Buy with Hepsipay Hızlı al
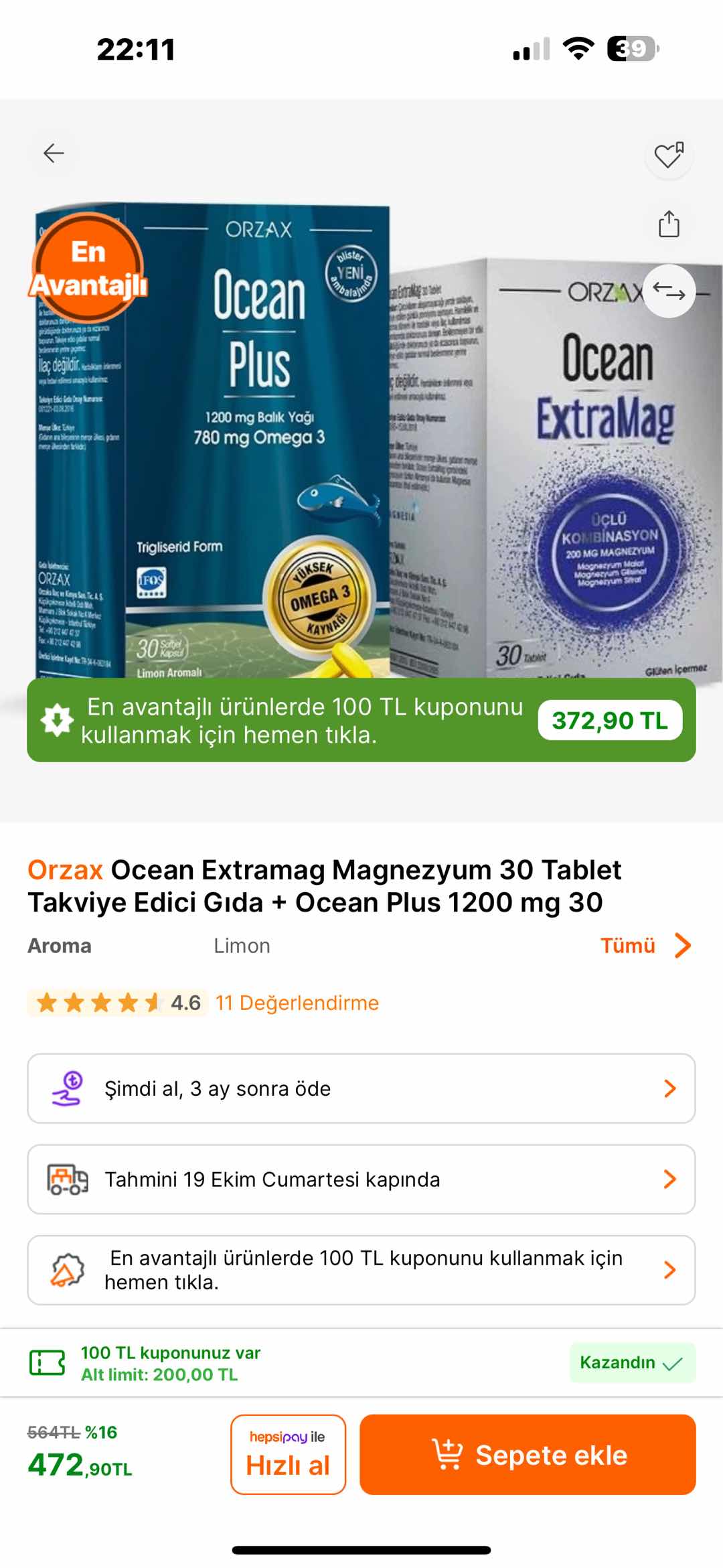 tap(288, 1454)
